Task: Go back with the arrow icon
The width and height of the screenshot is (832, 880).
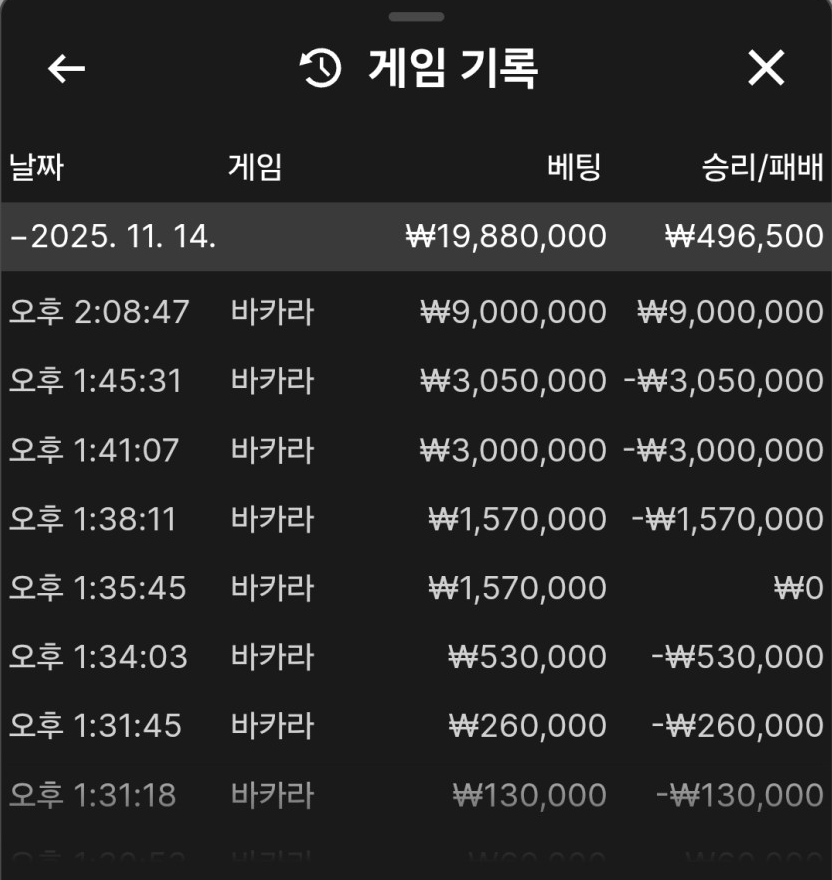Action: 67,68
